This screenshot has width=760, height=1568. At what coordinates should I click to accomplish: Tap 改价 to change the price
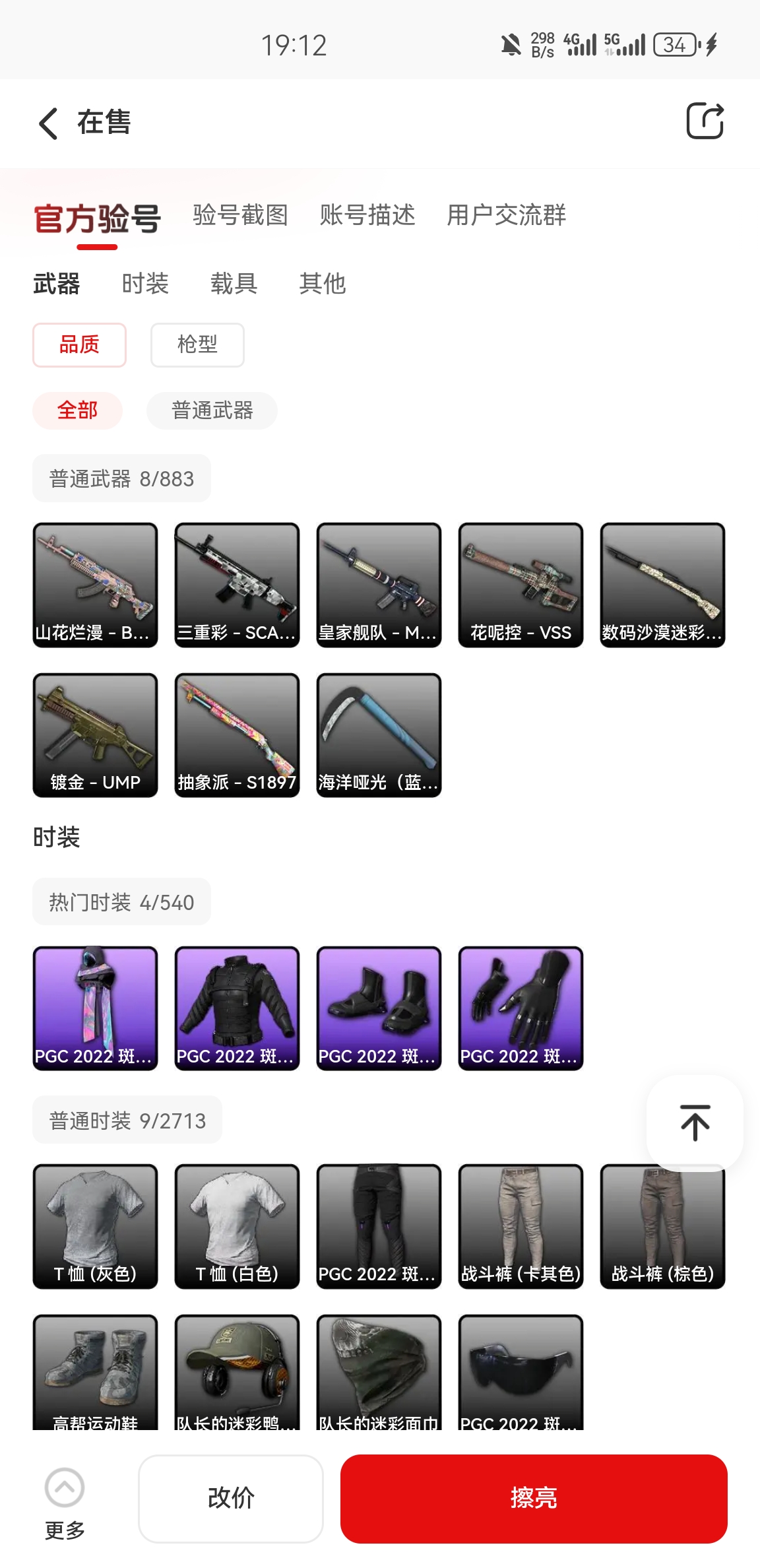point(231,1498)
